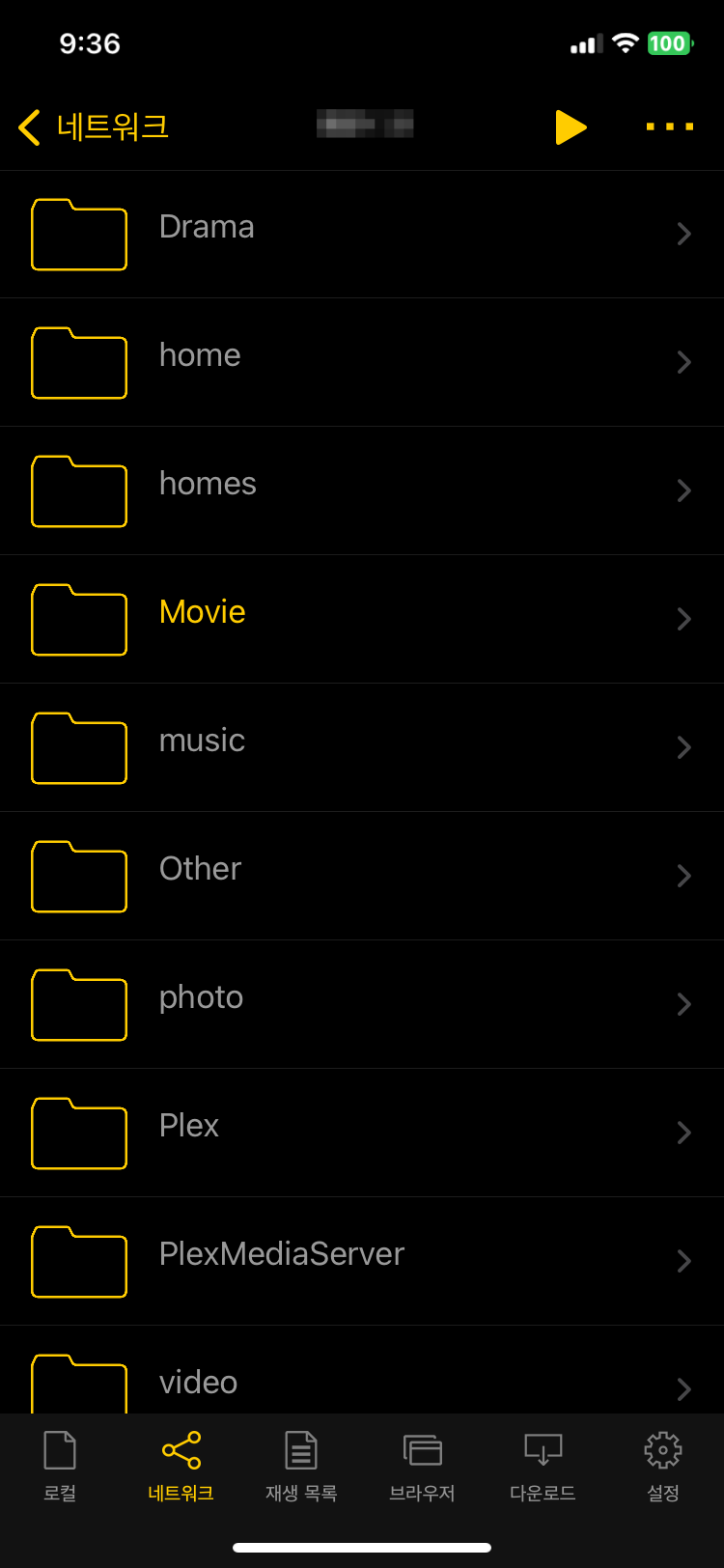Open the three-dot overflow menu
Image resolution: width=724 pixels, height=1568 pixels.
(670, 126)
